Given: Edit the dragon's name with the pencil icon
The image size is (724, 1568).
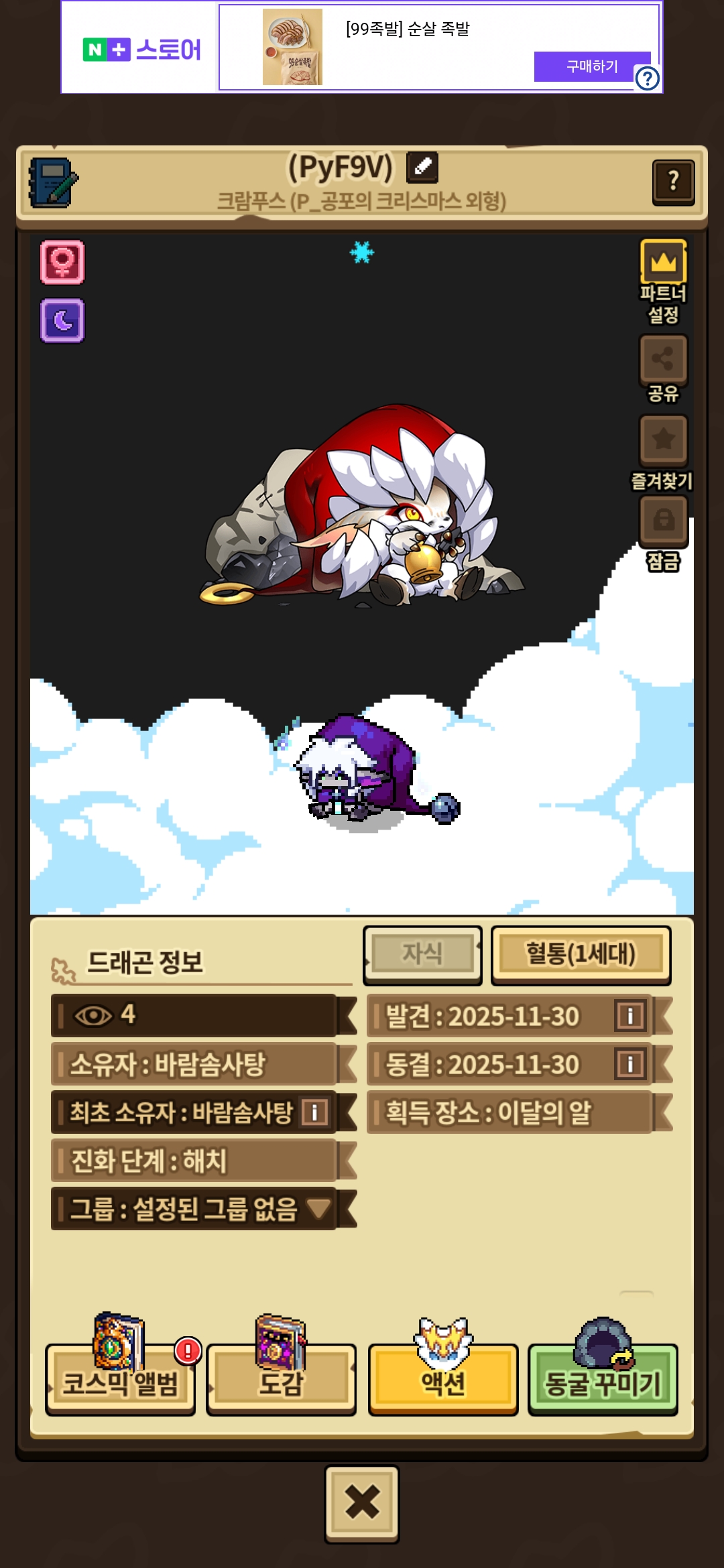Looking at the screenshot, I should click(422, 168).
